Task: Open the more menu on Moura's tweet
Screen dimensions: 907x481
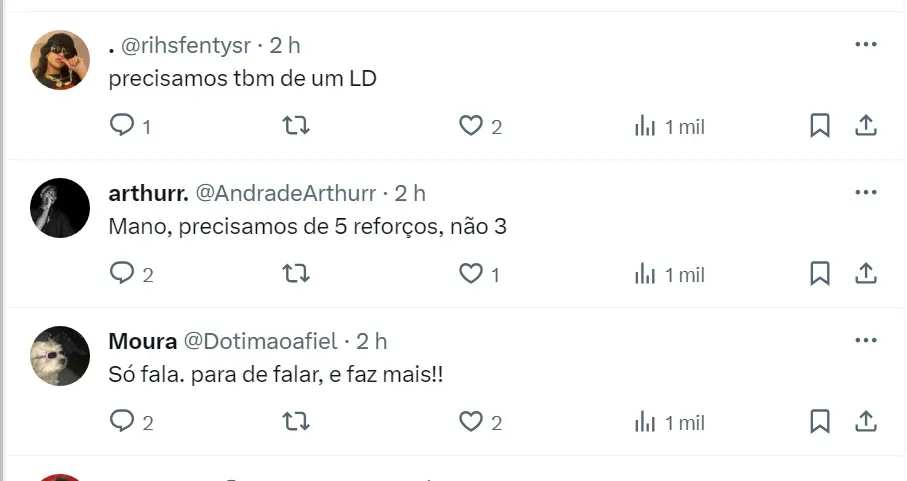Action: 866,341
